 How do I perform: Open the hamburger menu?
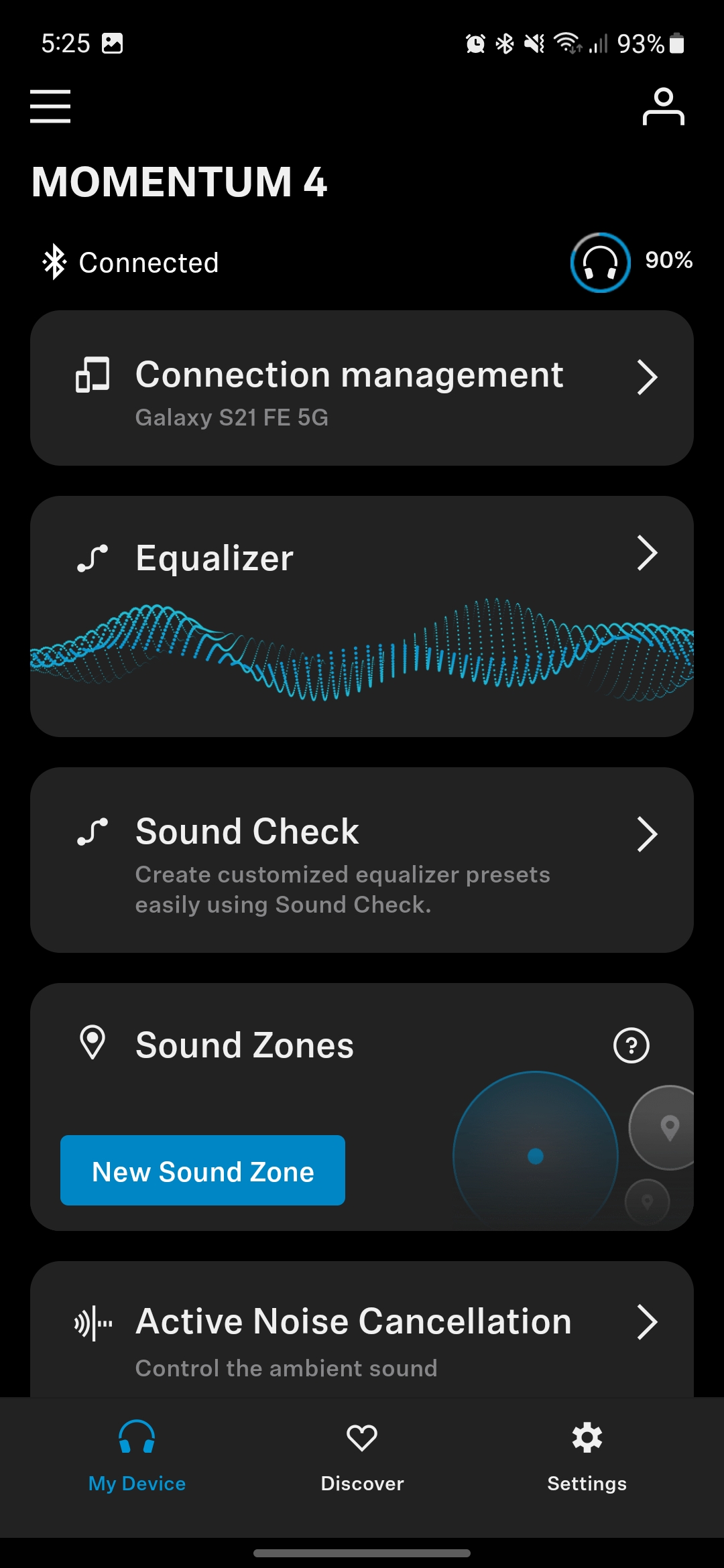pos(50,107)
